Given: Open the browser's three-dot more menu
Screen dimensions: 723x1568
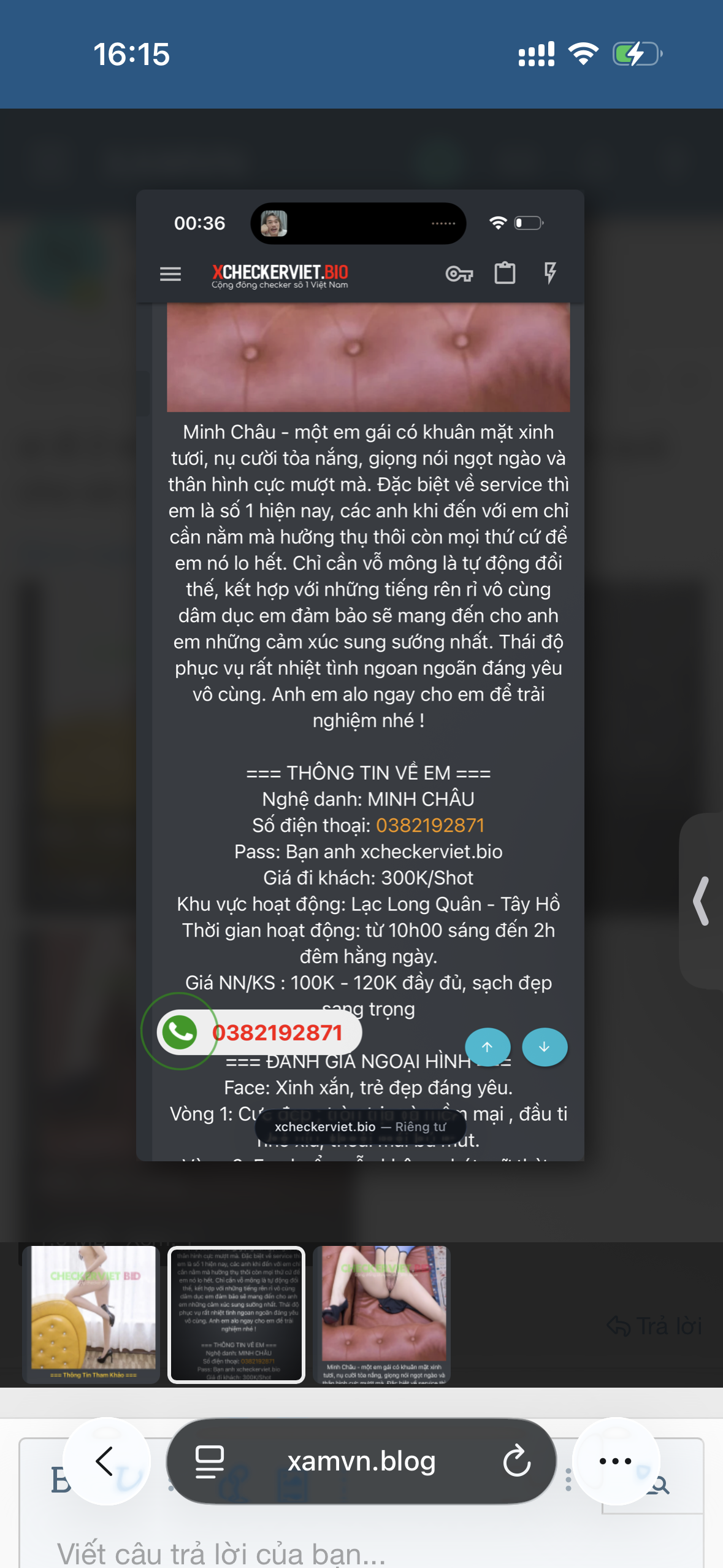Looking at the screenshot, I should coord(615,1461).
